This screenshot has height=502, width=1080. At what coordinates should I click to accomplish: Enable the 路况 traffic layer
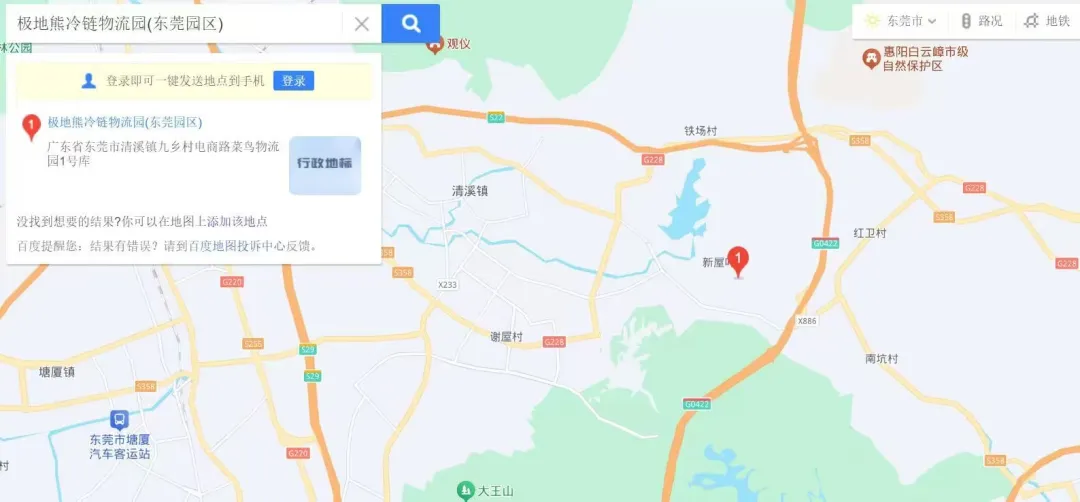(x=981, y=21)
